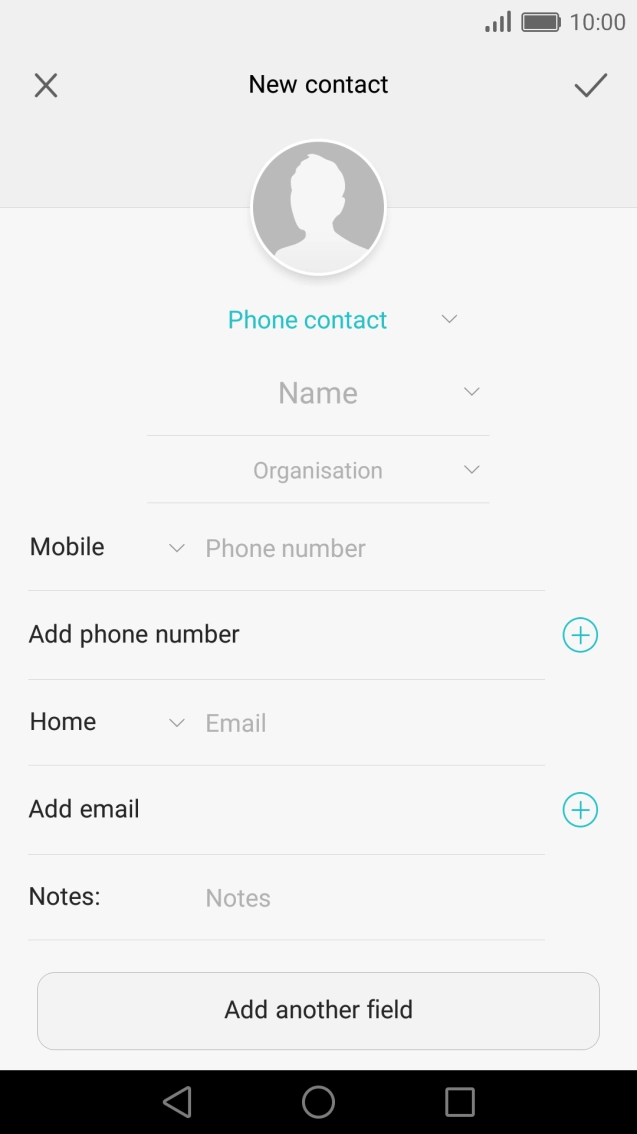The height and width of the screenshot is (1134, 637).
Task: Expand the Organisation chevron
Action: pyautogui.click(x=471, y=470)
